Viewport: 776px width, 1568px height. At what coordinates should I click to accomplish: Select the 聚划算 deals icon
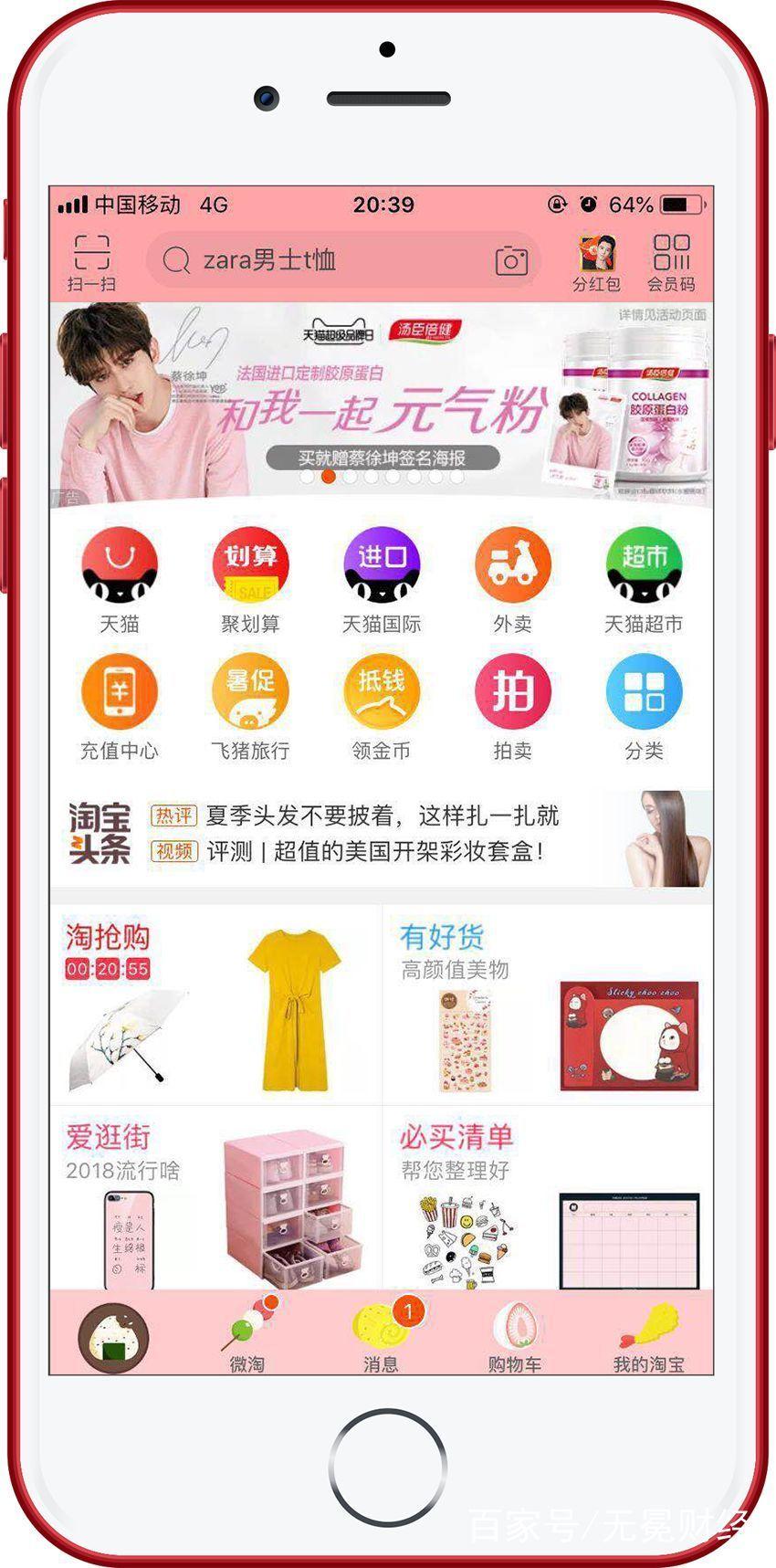tap(250, 564)
